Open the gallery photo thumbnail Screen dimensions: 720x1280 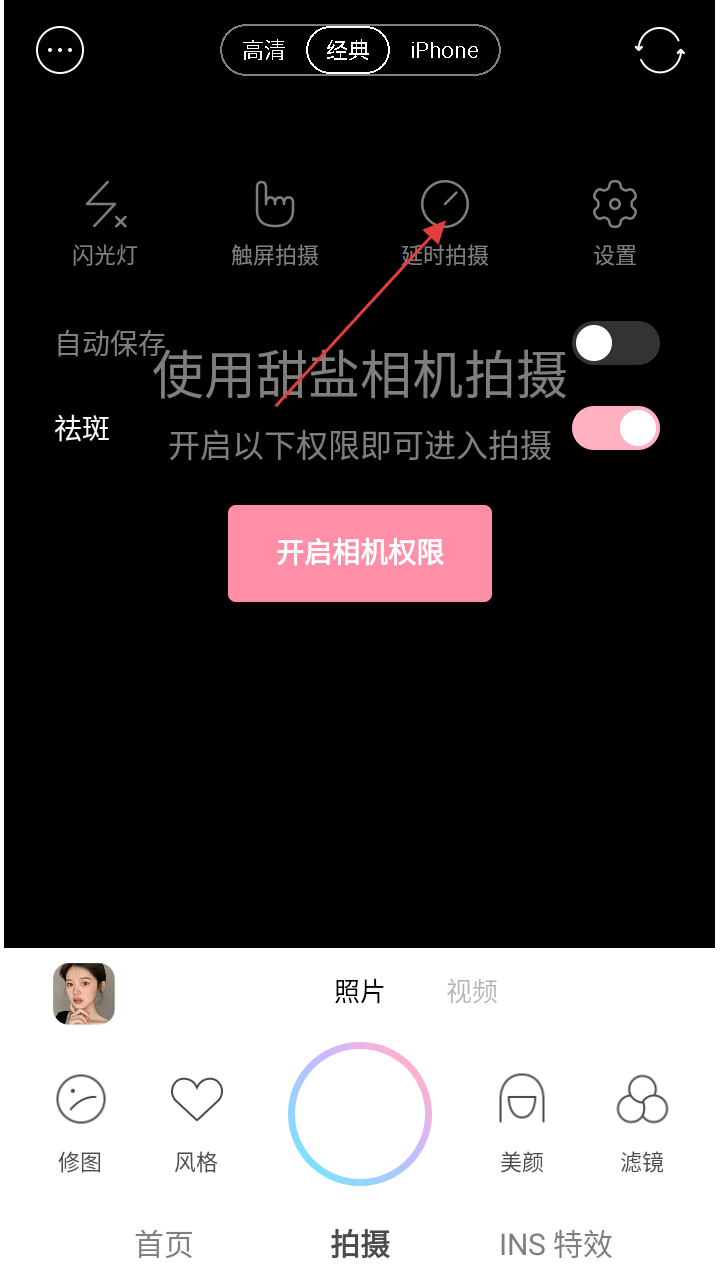click(x=84, y=993)
